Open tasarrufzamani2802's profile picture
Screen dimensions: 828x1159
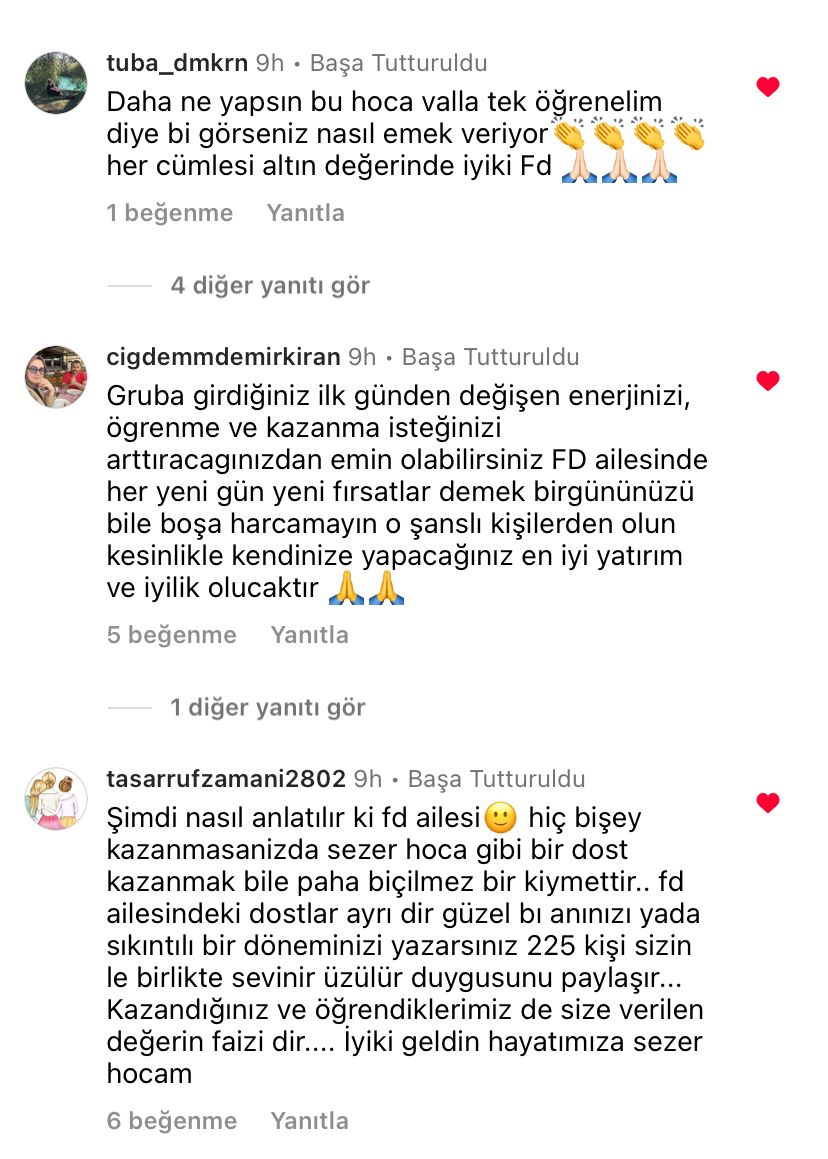56,799
